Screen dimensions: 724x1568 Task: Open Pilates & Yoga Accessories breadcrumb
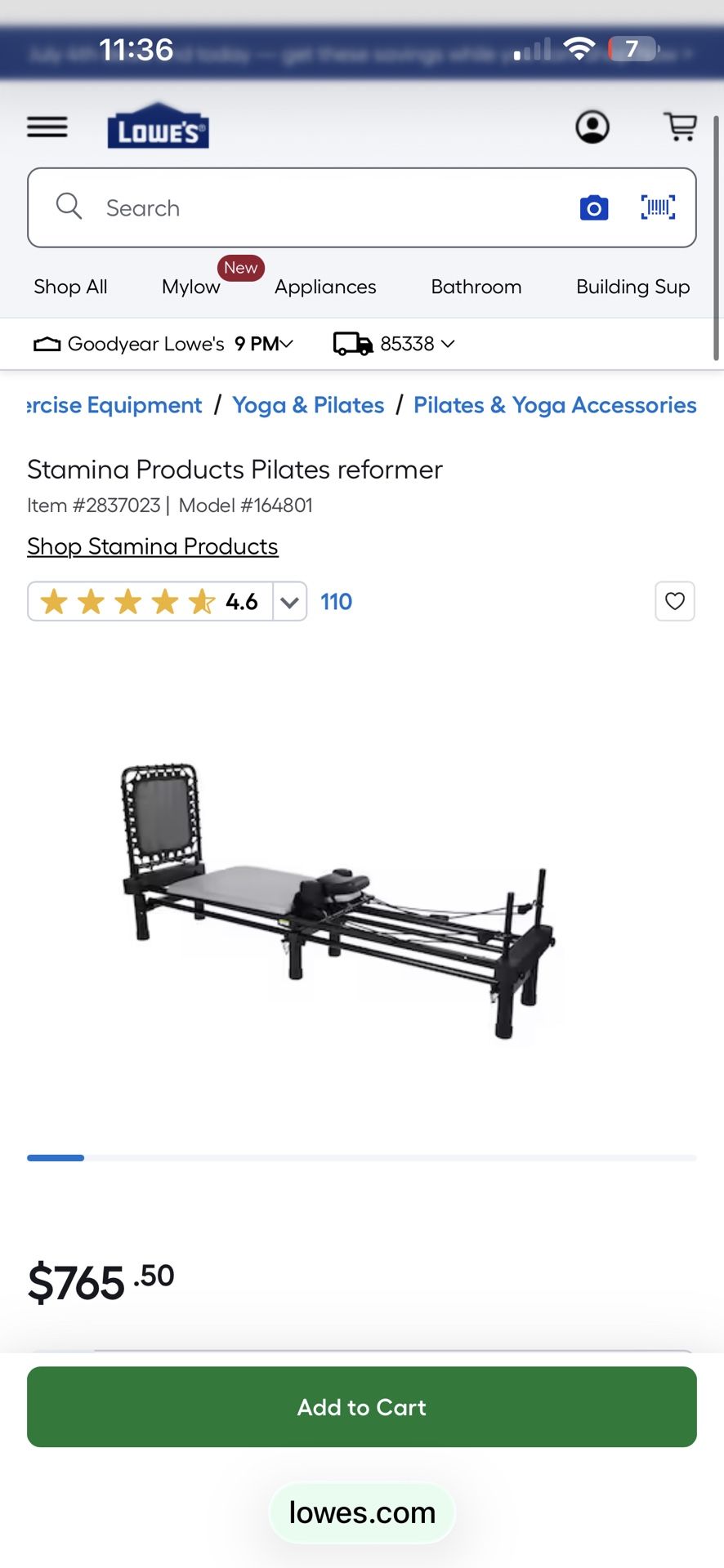[x=555, y=405]
